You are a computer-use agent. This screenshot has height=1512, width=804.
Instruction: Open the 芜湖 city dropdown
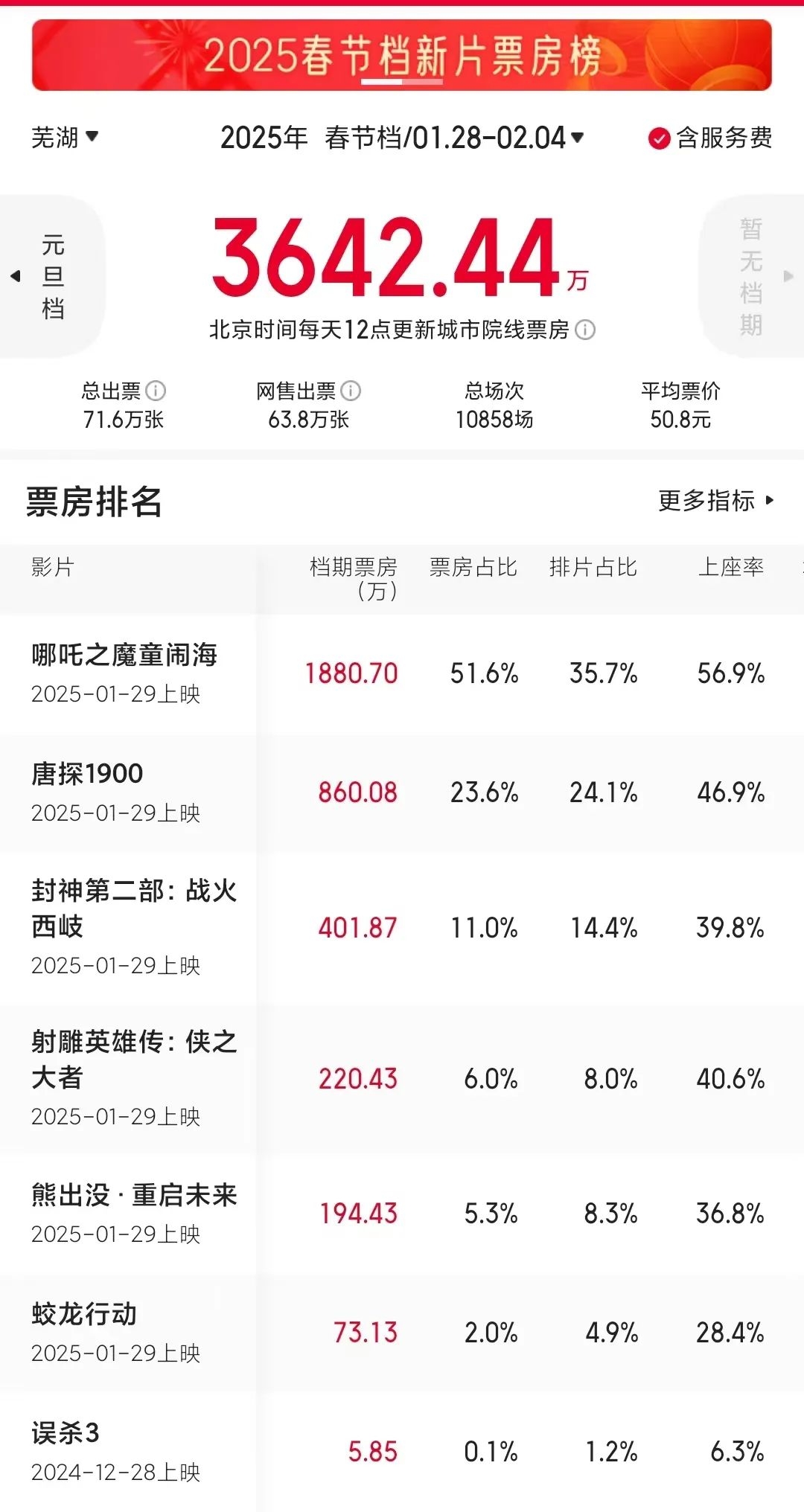[65, 138]
